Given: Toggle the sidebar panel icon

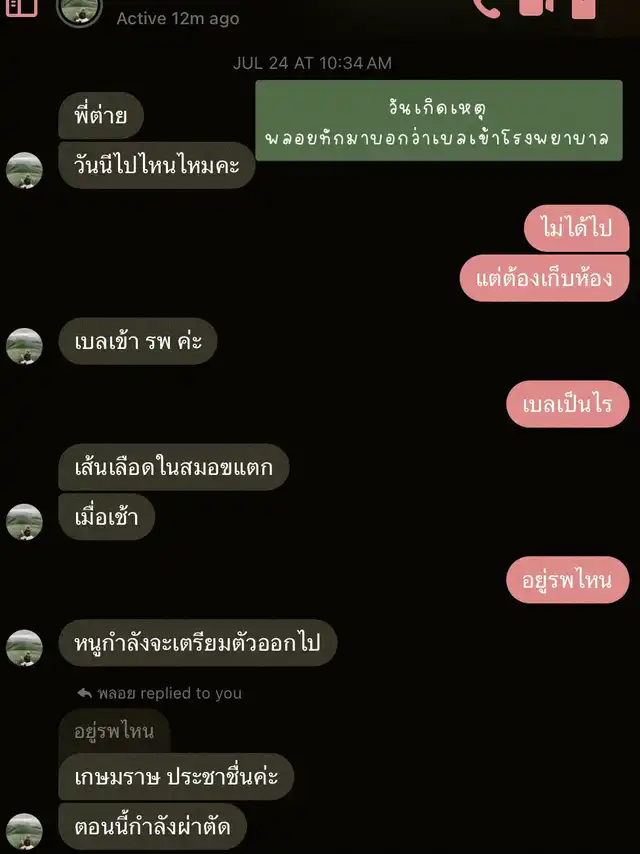Looking at the screenshot, I should coord(21,8).
